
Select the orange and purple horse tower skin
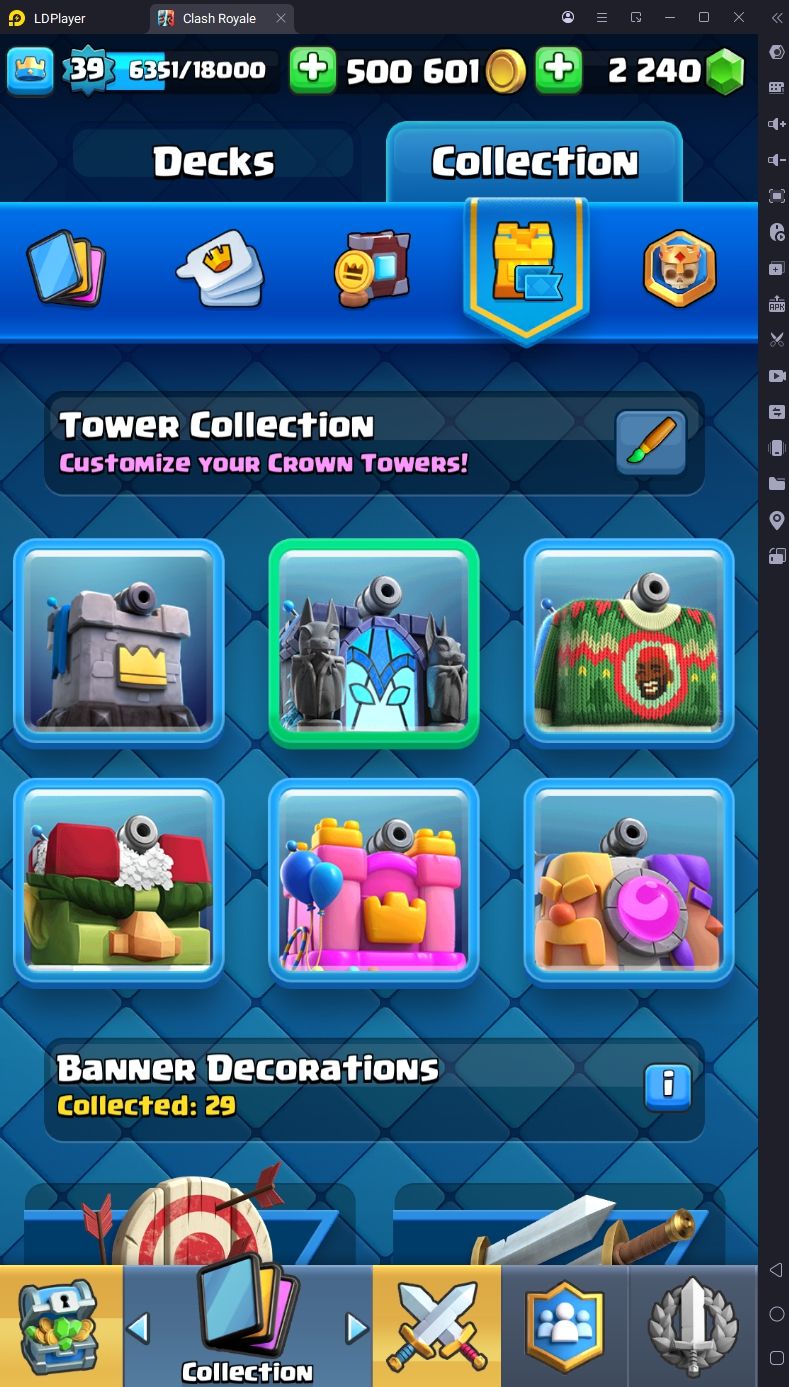629,882
